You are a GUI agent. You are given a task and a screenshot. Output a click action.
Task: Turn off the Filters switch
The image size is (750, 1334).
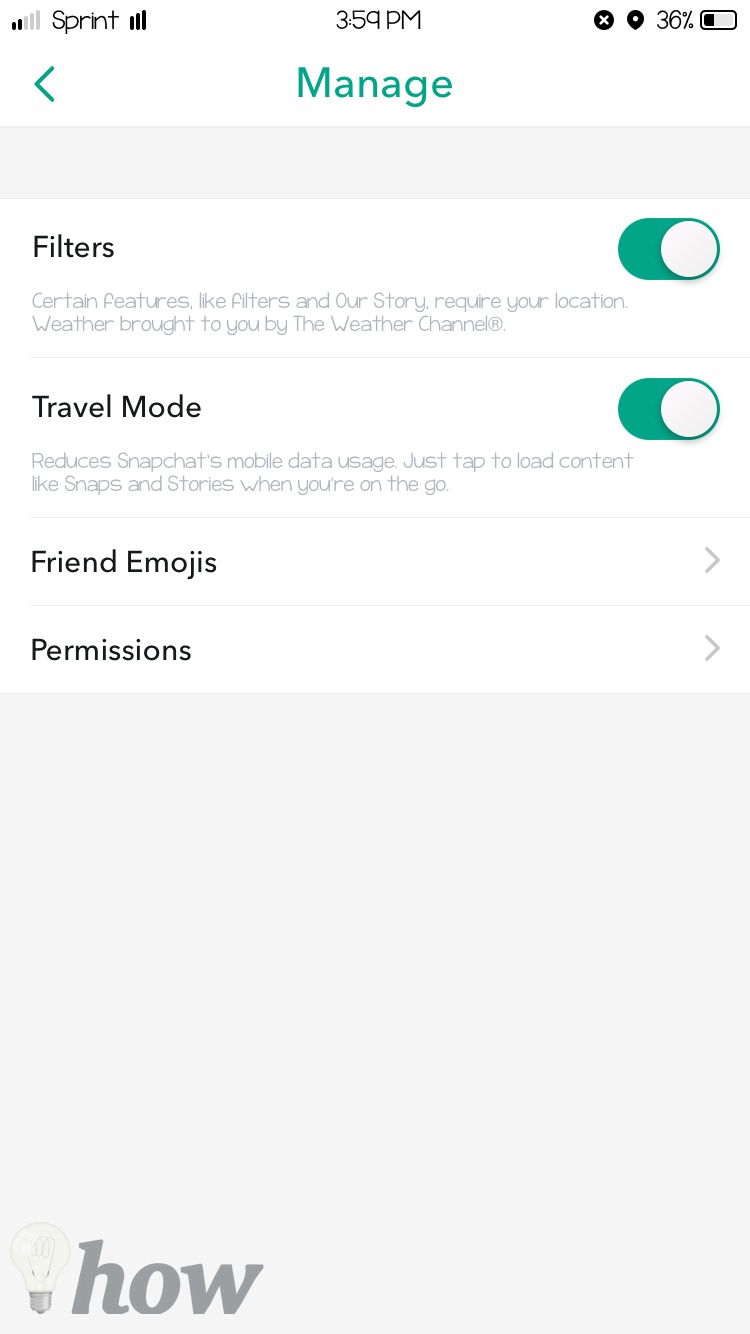pos(669,249)
